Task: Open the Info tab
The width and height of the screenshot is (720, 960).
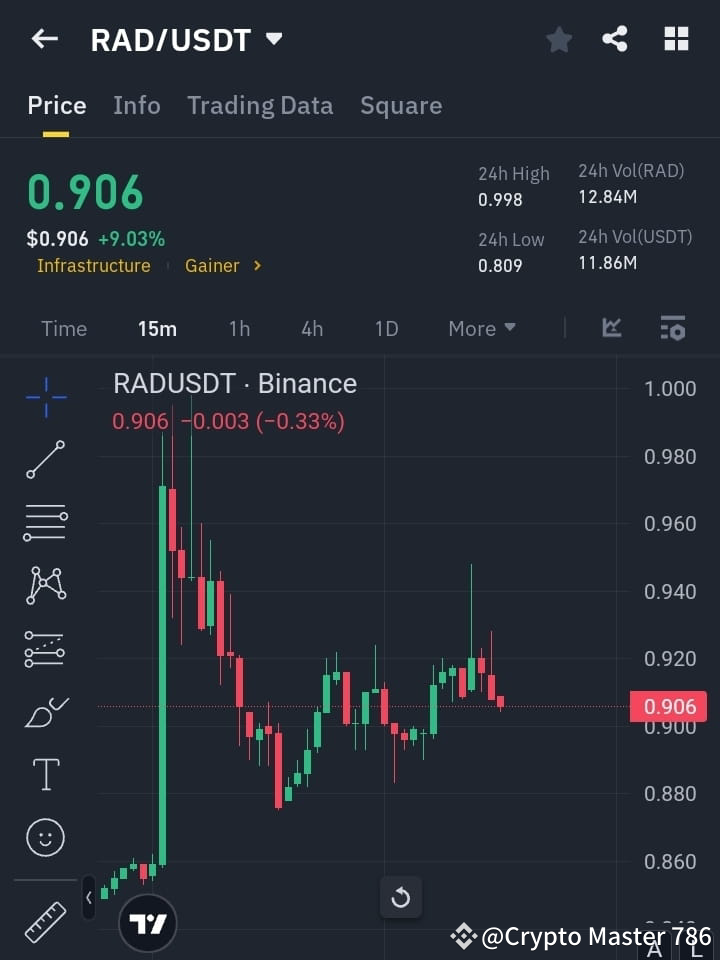Action: pyautogui.click(x=137, y=105)
